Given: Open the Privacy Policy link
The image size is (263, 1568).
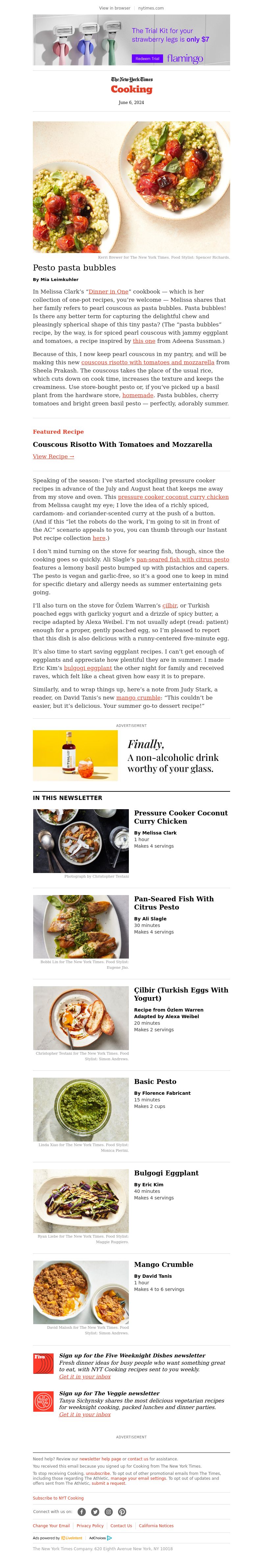Looking at the screenshot, I should (90, 1526).
